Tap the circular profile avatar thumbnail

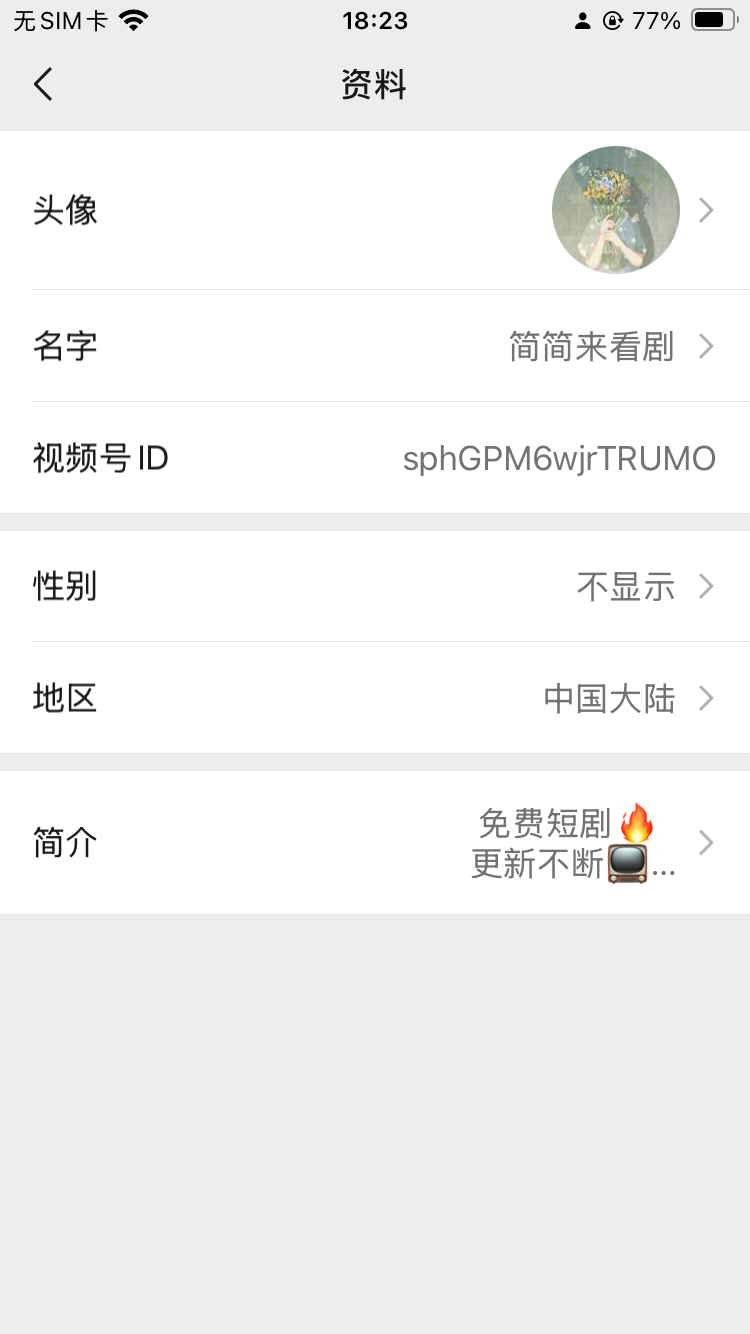[615, 210]
